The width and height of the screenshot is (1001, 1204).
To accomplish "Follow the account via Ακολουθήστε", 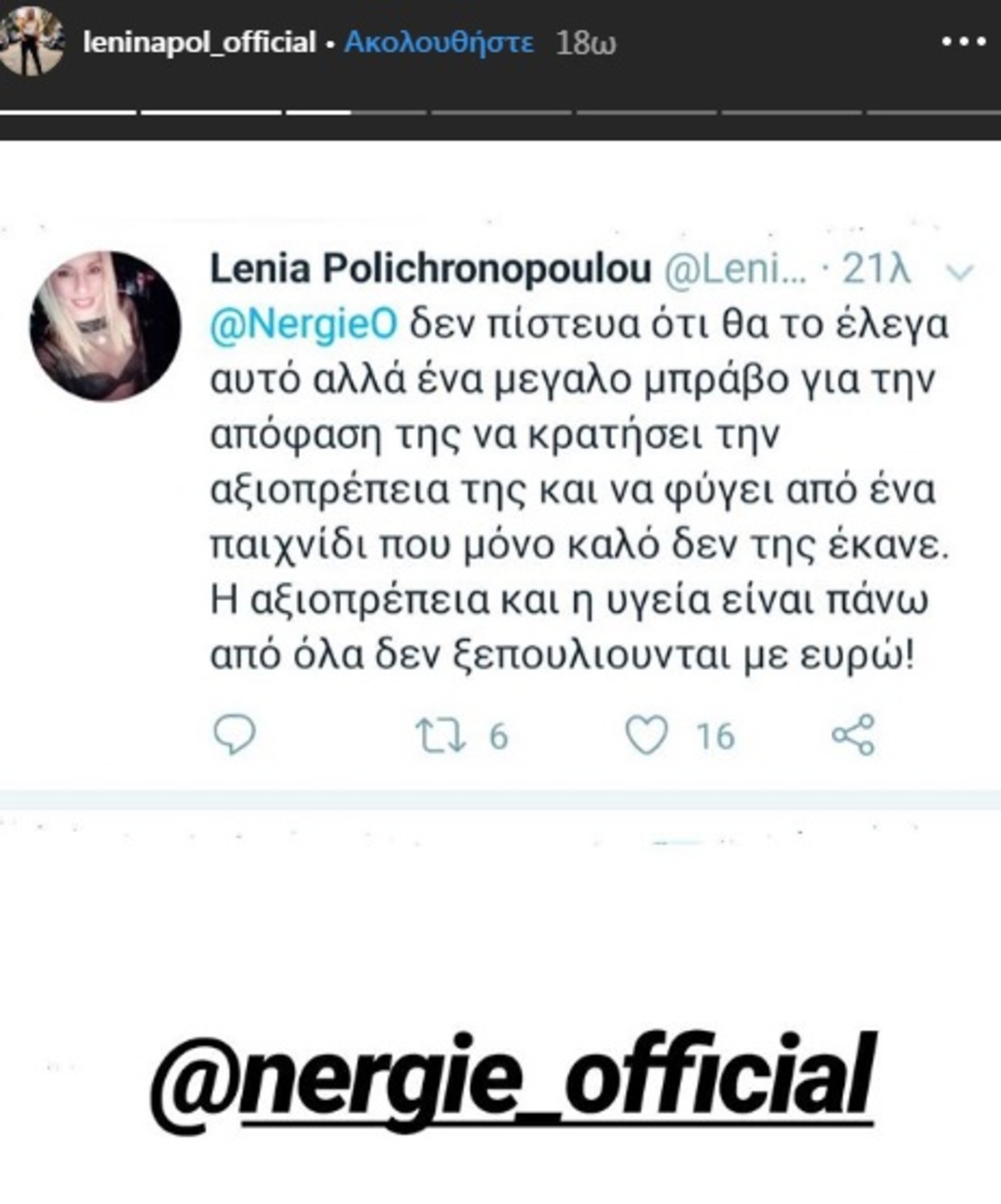I will (438, 43).
